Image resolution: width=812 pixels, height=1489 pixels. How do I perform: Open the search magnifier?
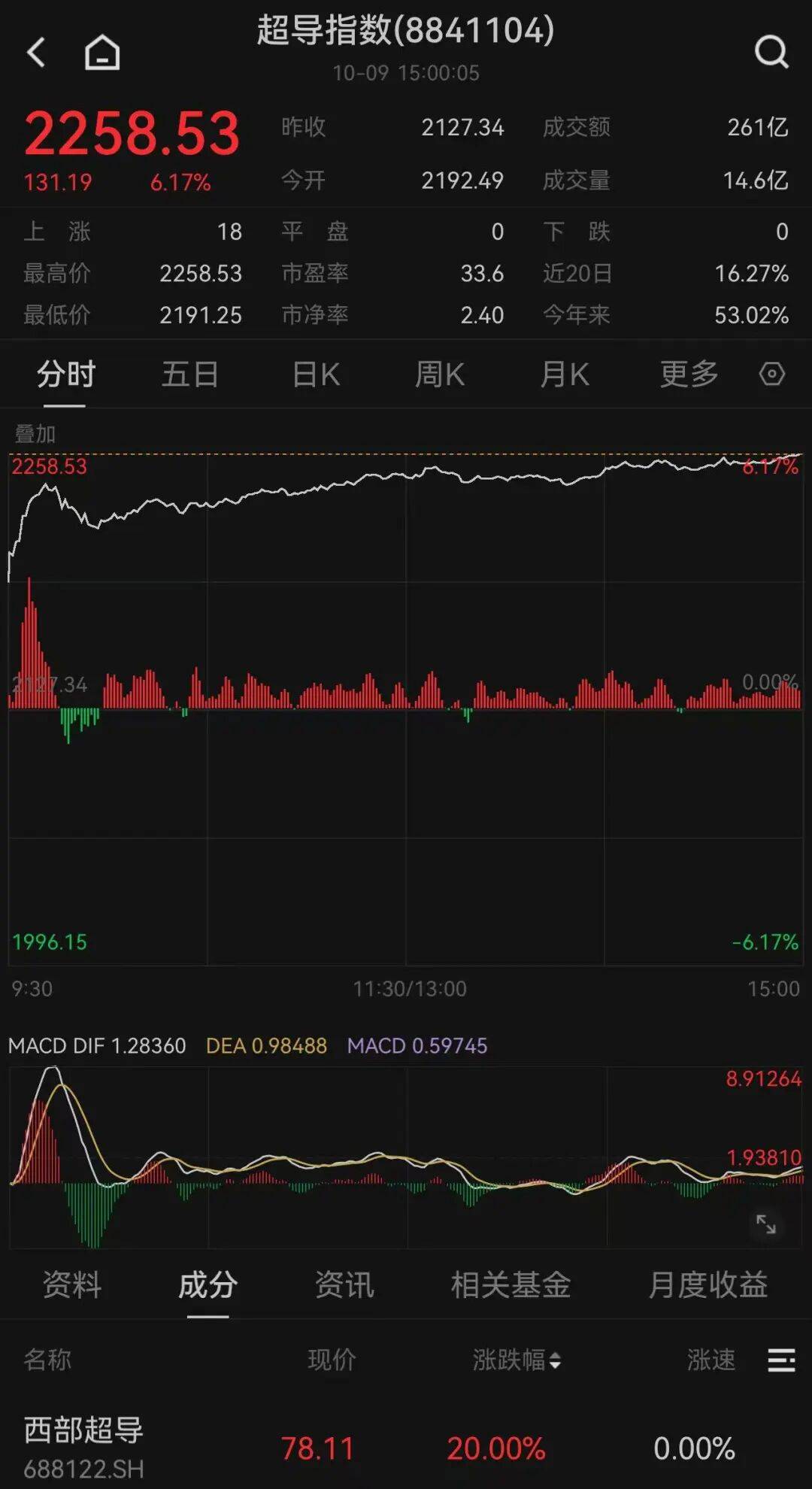click(x=771, y=53)
